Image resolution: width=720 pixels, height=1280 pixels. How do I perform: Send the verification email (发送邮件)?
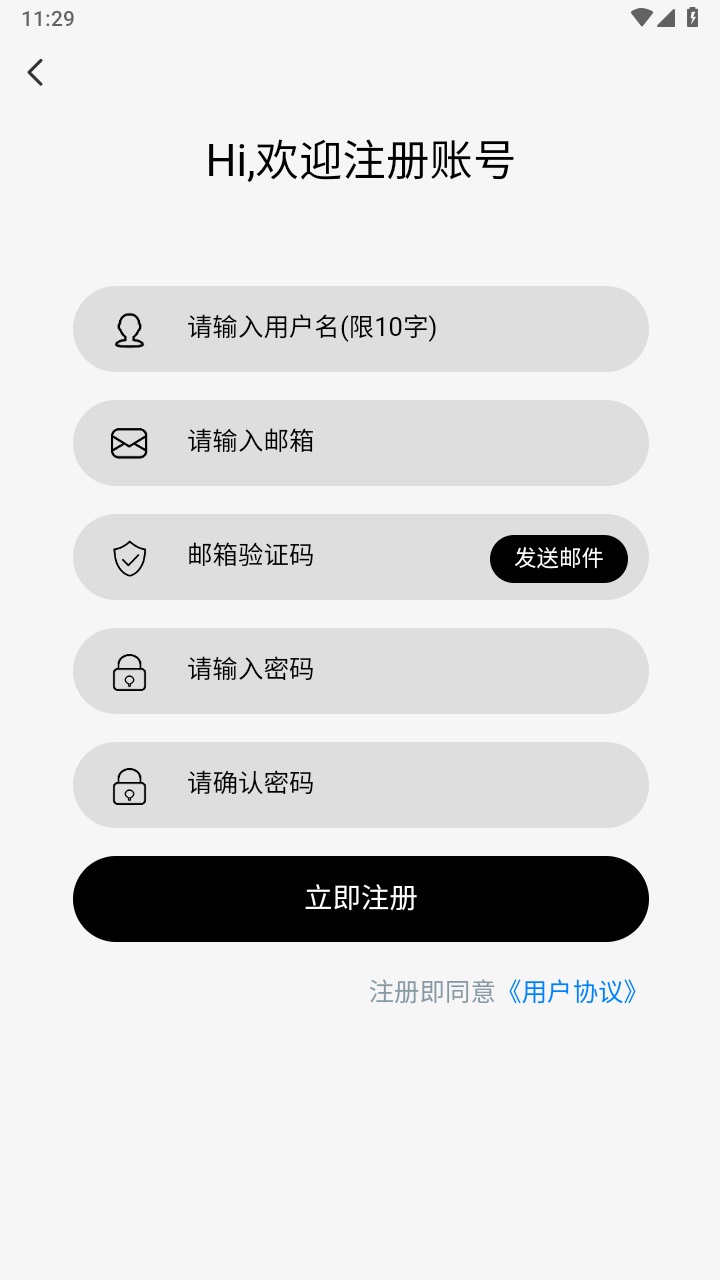559,558
